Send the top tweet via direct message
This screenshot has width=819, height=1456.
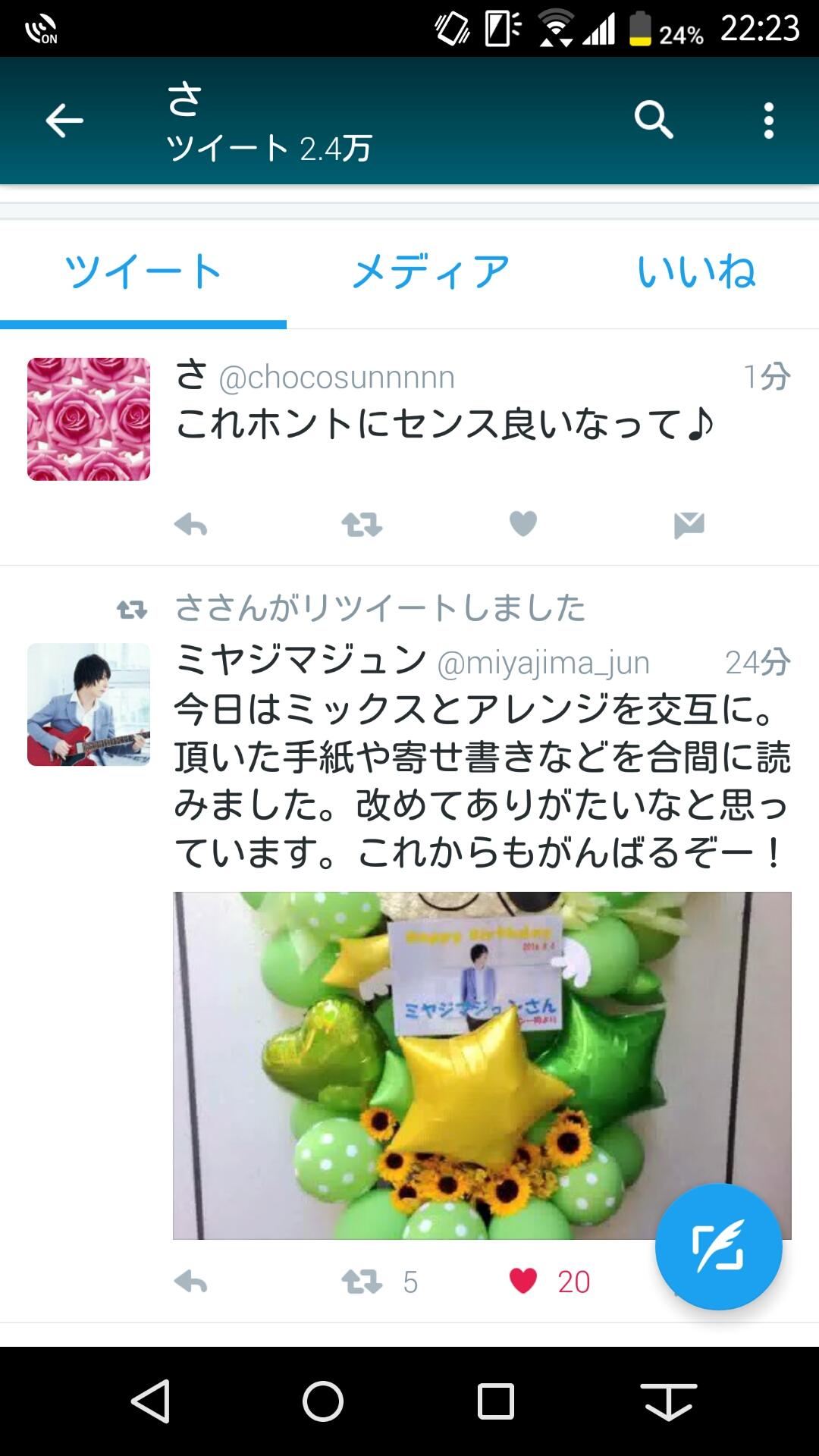[x=689, y=523]
